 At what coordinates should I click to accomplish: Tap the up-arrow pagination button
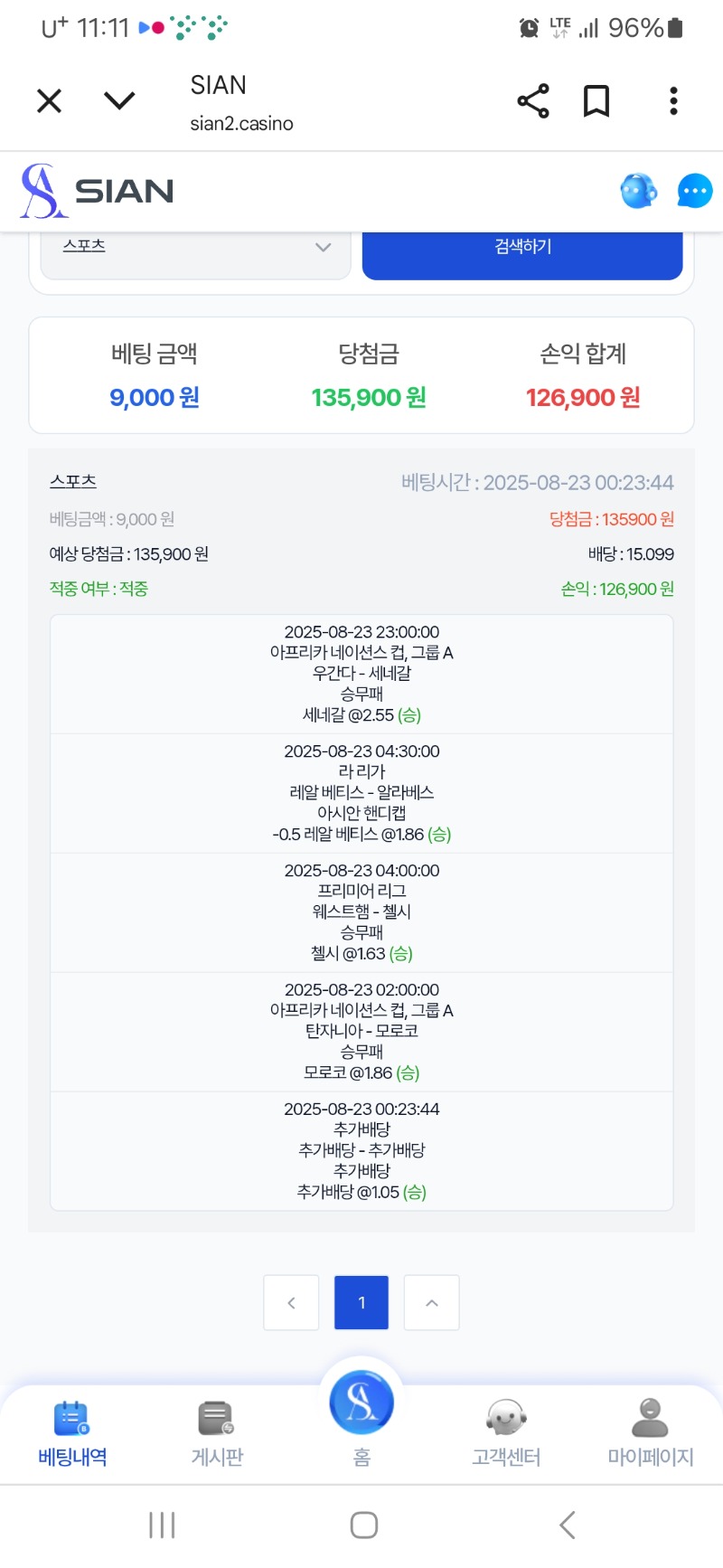click(x=432, y=1302)
